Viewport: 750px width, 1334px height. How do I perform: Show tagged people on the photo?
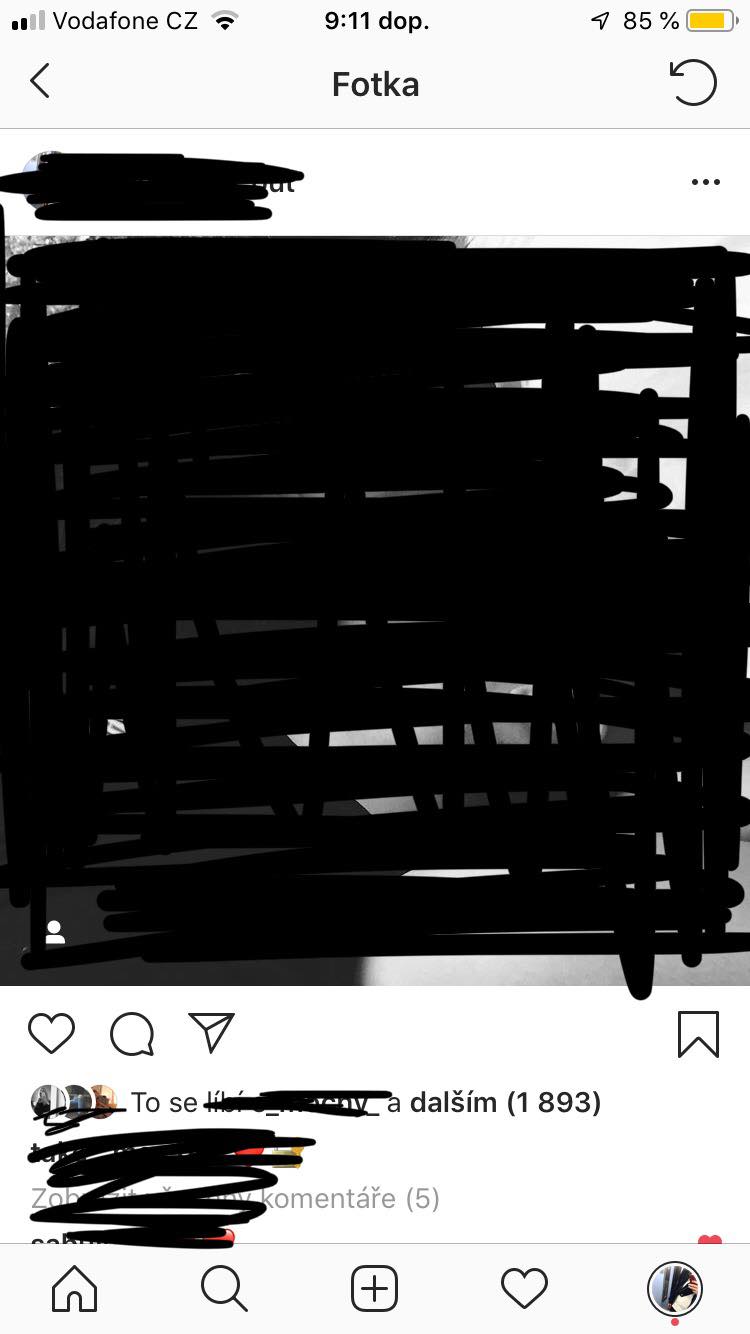[x=55, y=932]
